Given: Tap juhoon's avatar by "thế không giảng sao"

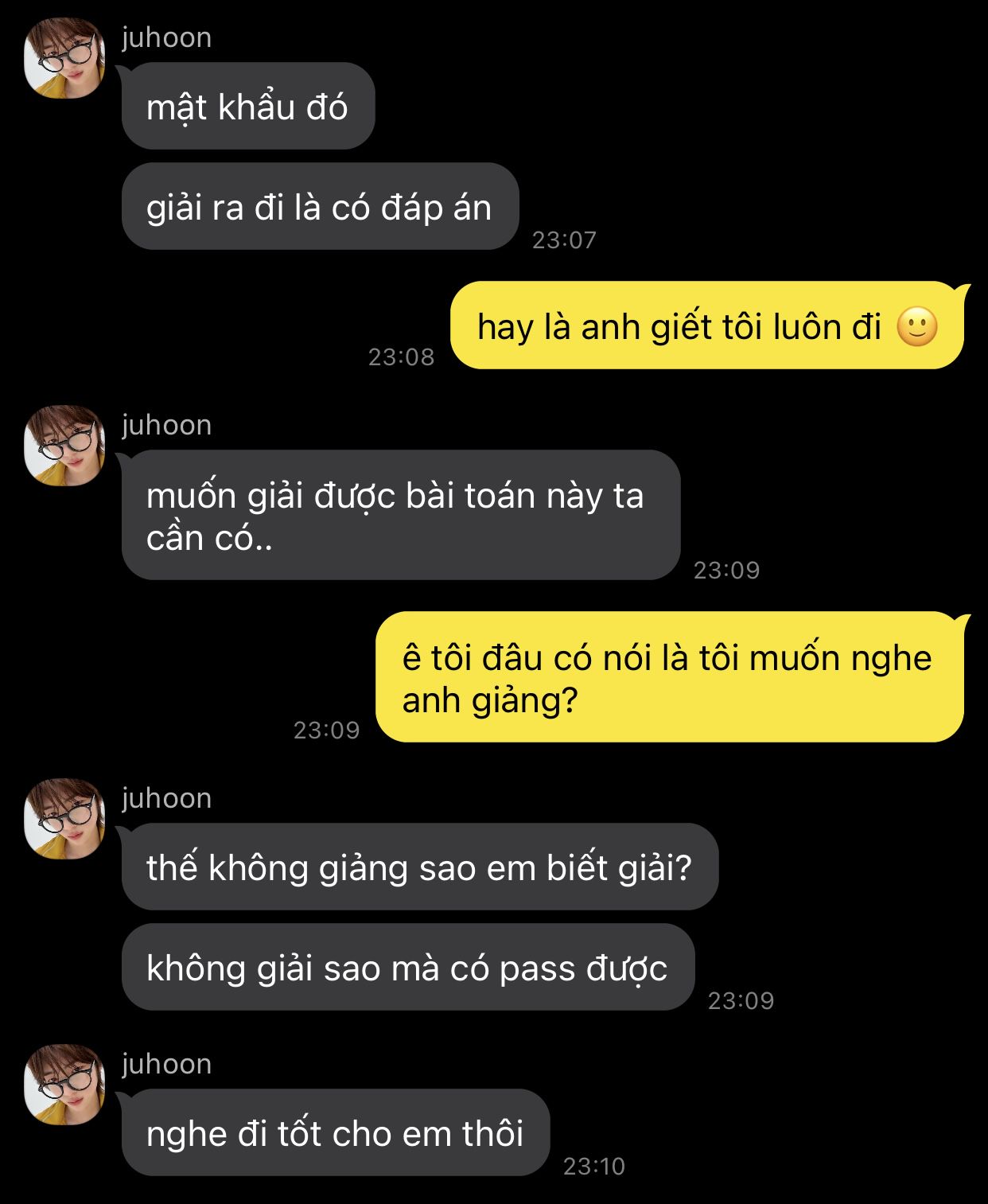Looking at the screenshot, I should pyautogui.click(x=64, y=819).
